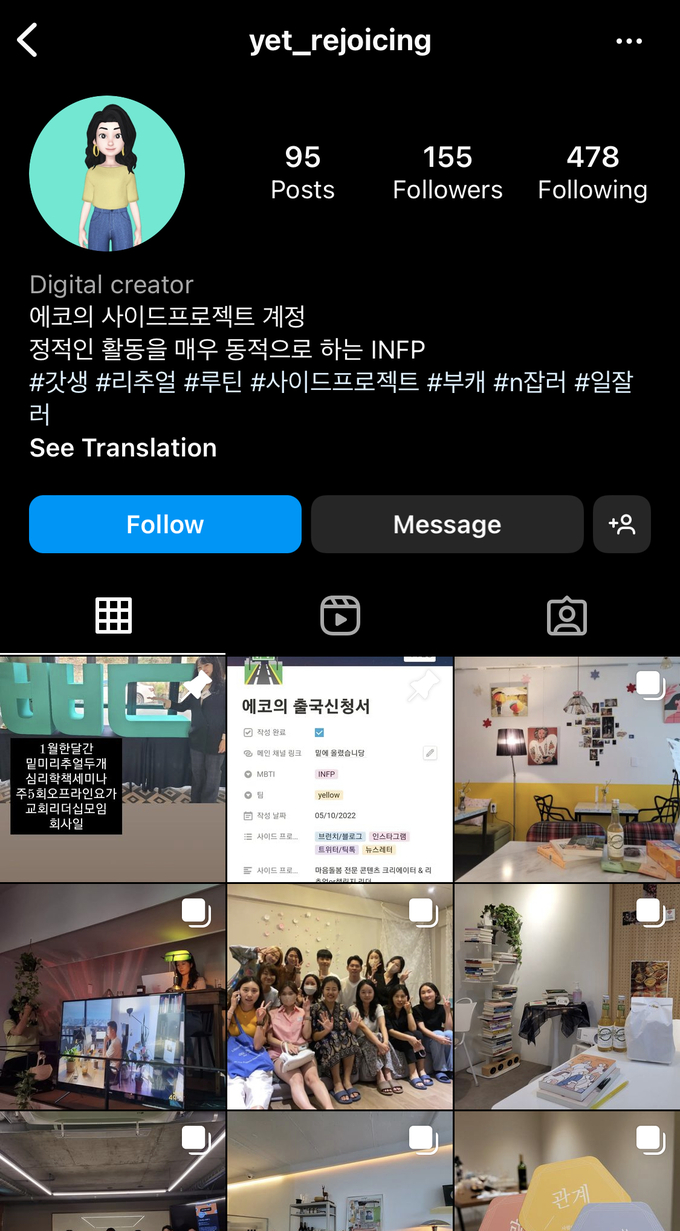Switch to the tagged photos tab
Screen dimensions: 680x1231
pyautogui.click(x=566, y=615)
